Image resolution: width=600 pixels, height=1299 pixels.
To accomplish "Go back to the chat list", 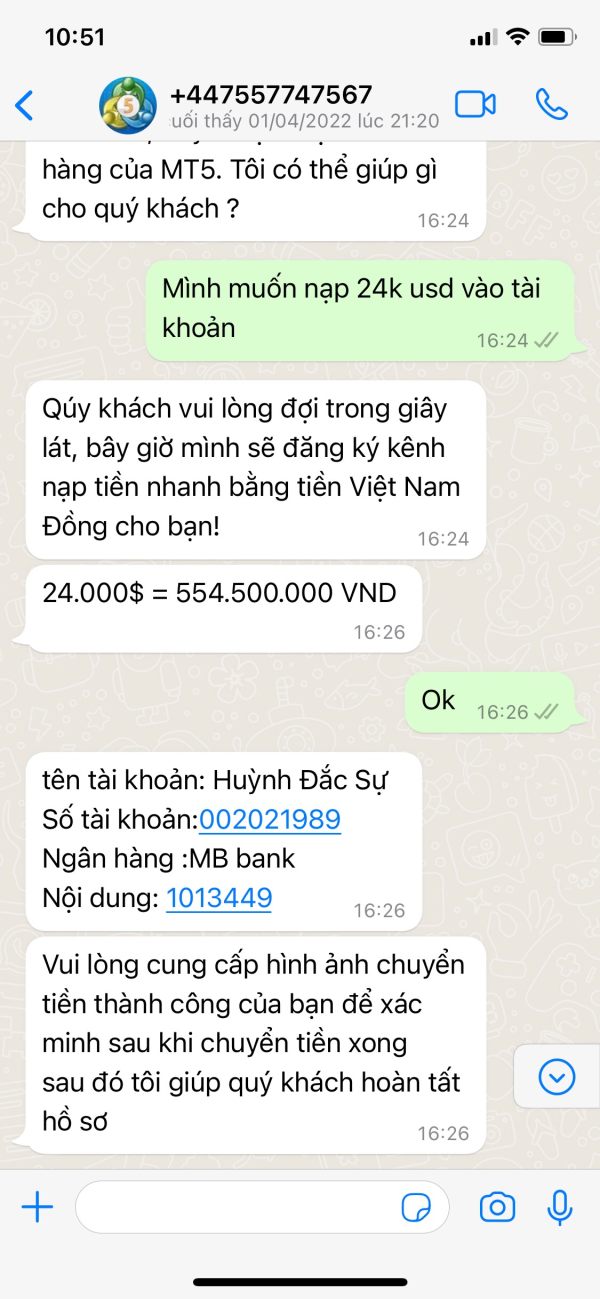I will click(x=25, y=105).
